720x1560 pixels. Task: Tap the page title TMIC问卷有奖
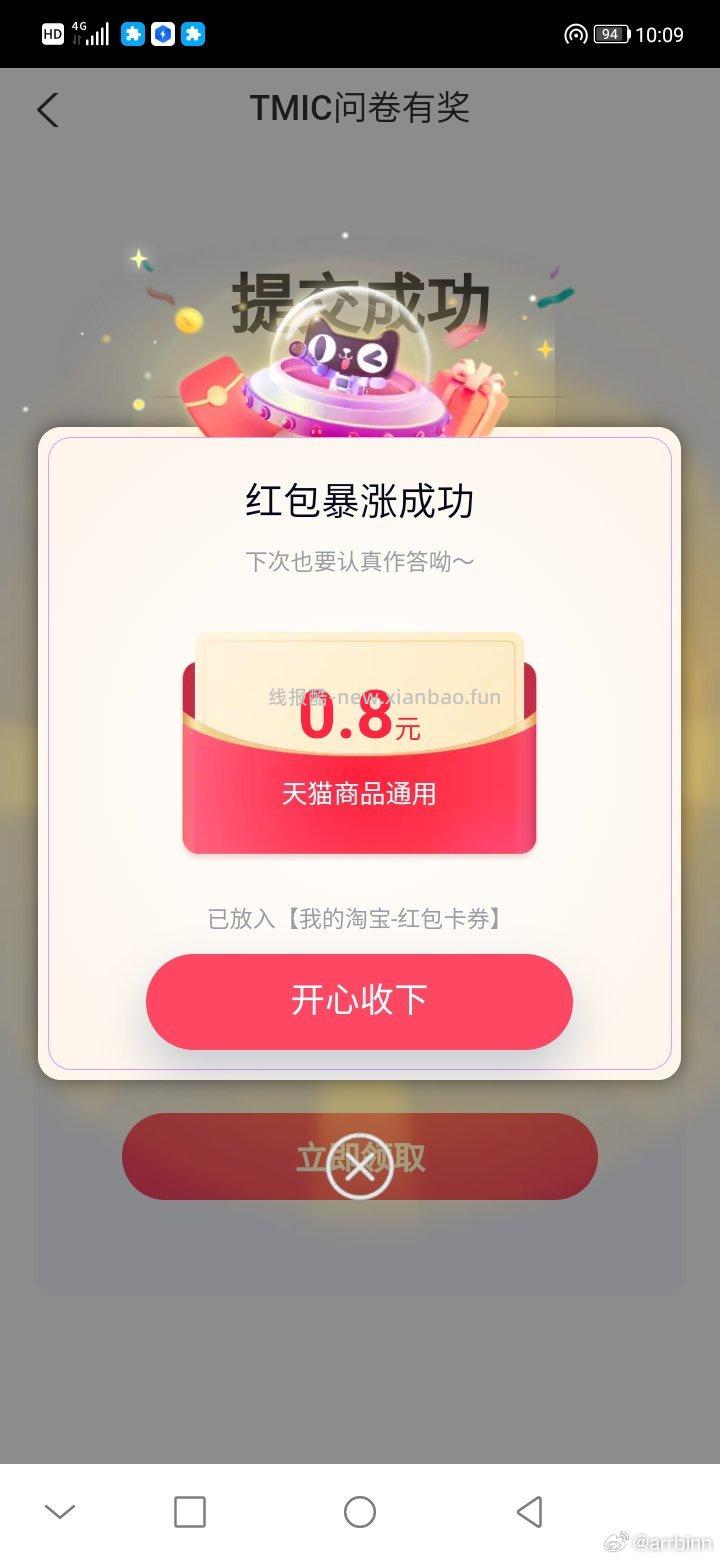[x=360, y=108]
